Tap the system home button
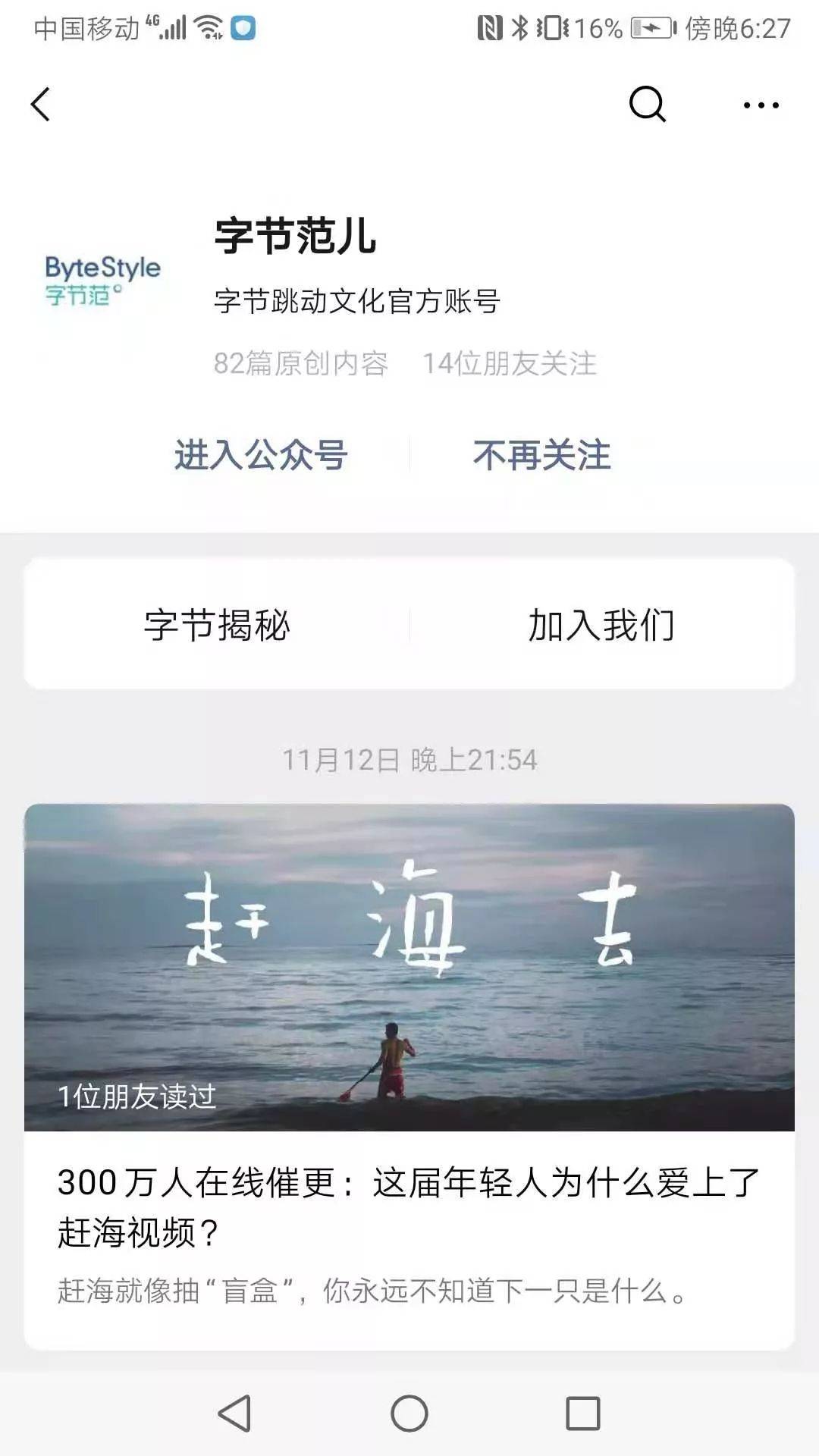 [x=409, y=1414]
